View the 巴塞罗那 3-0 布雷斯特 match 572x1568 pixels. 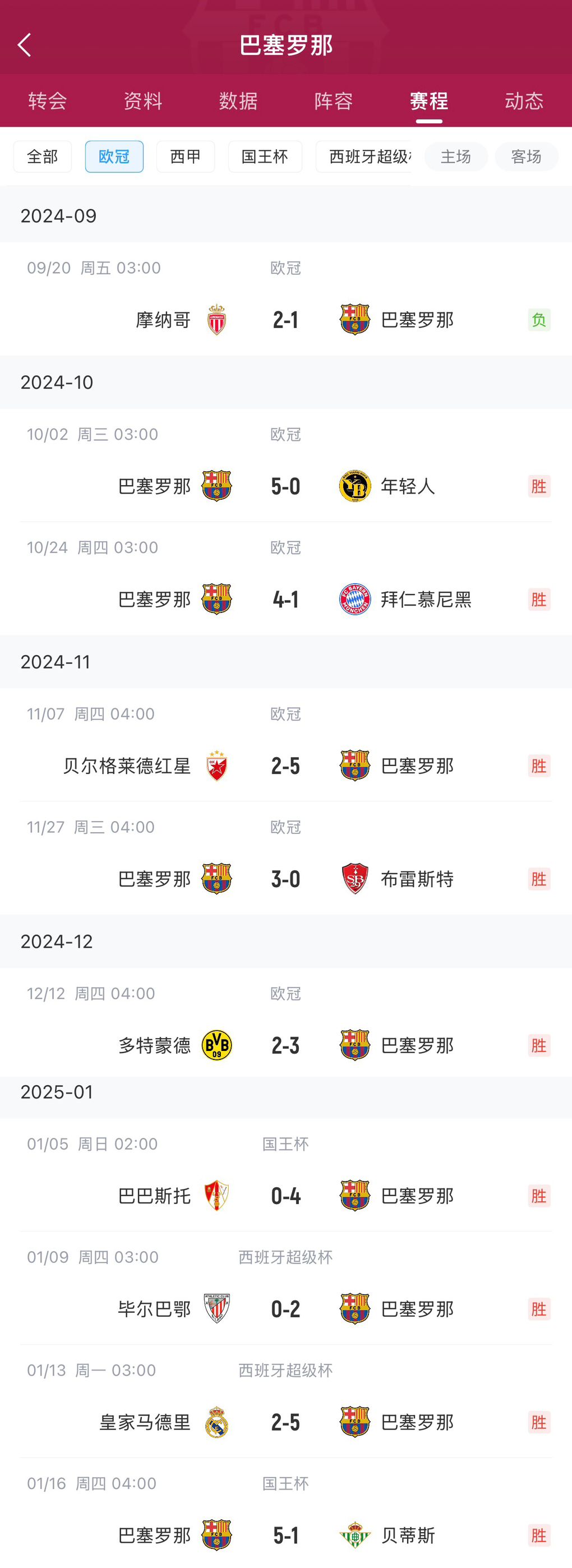pyautogui.click(x=285, y=879)
